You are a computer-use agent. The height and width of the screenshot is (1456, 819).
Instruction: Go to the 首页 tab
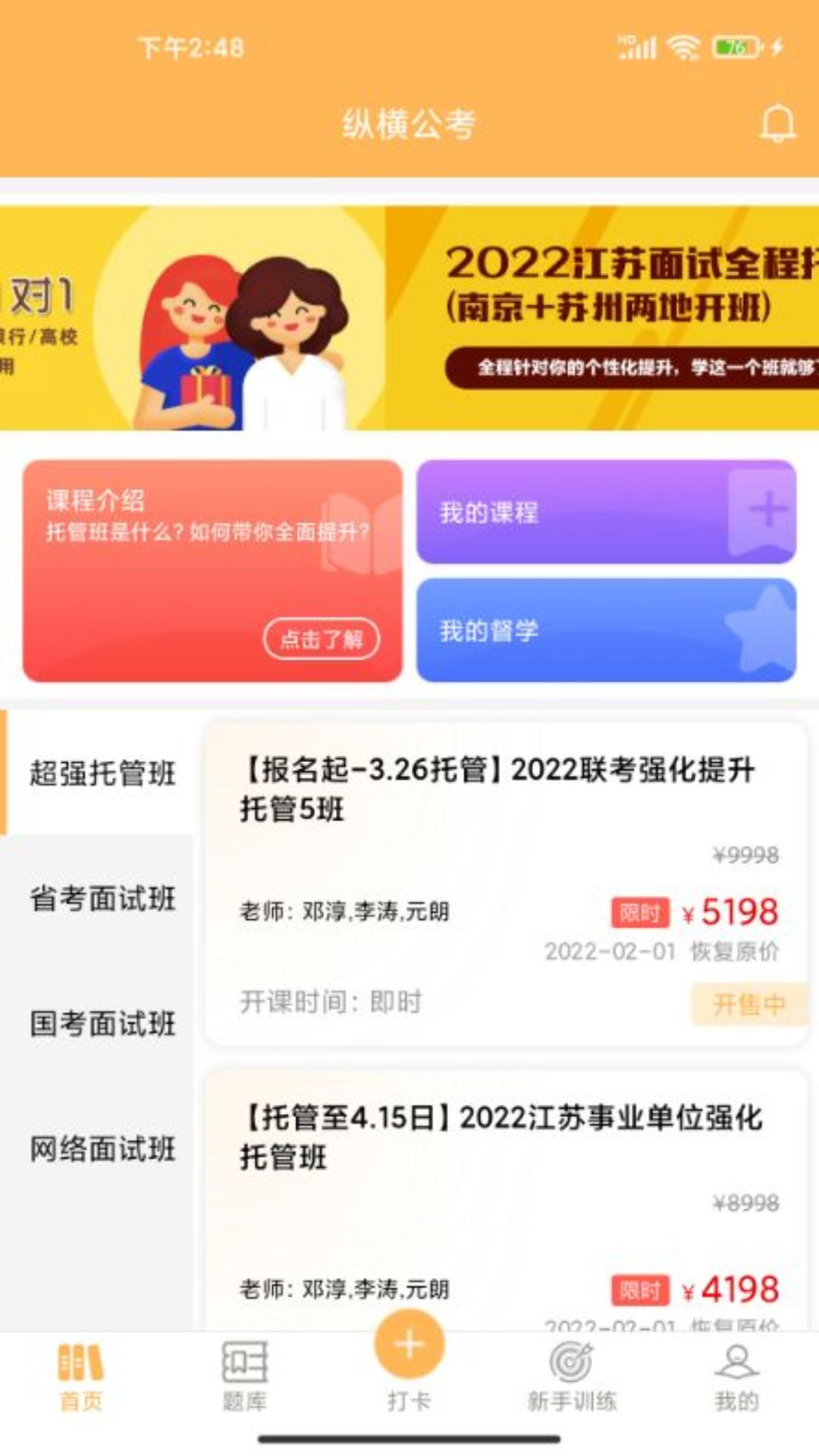pyautogui.click(x=80, y=1376)
